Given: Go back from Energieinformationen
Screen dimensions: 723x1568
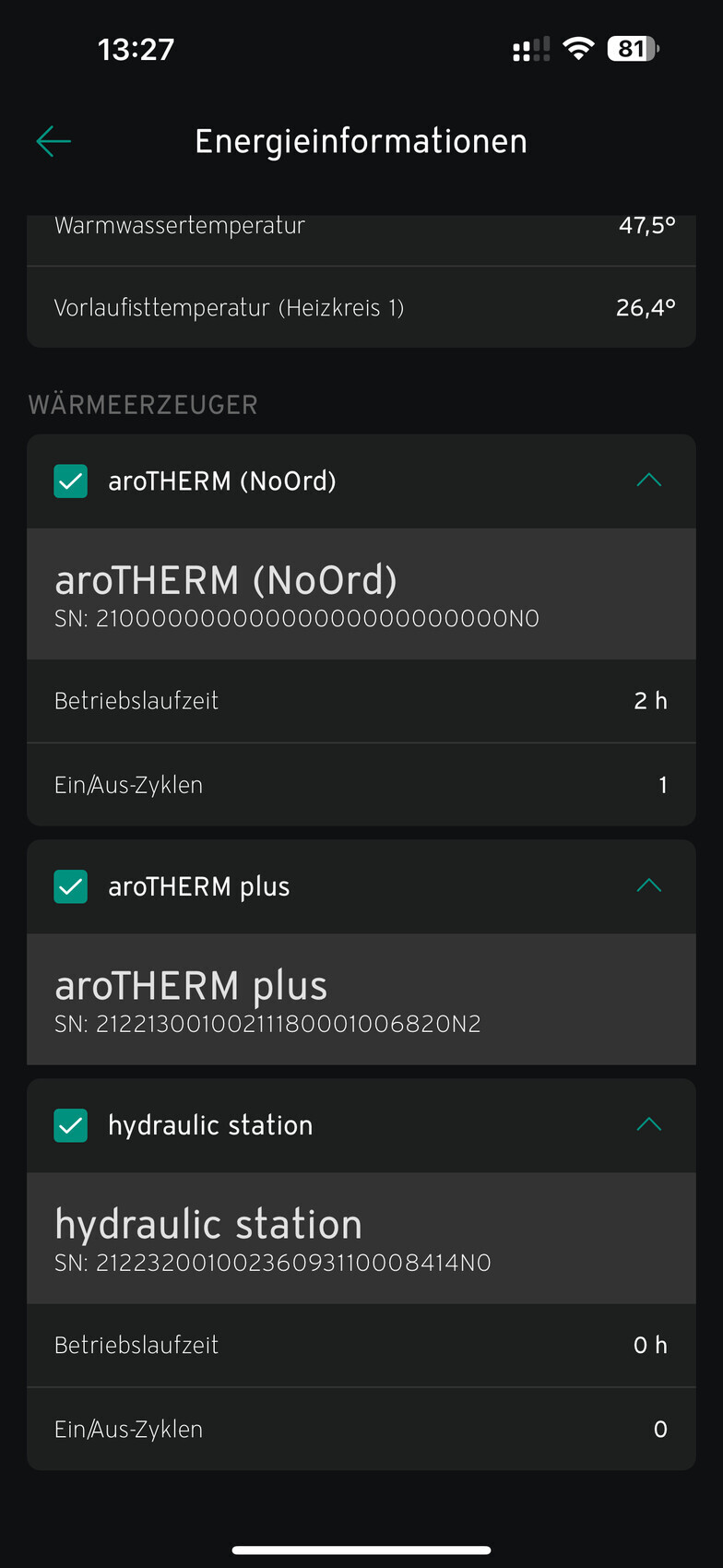Looking at the screenshot, I should 53,141.
